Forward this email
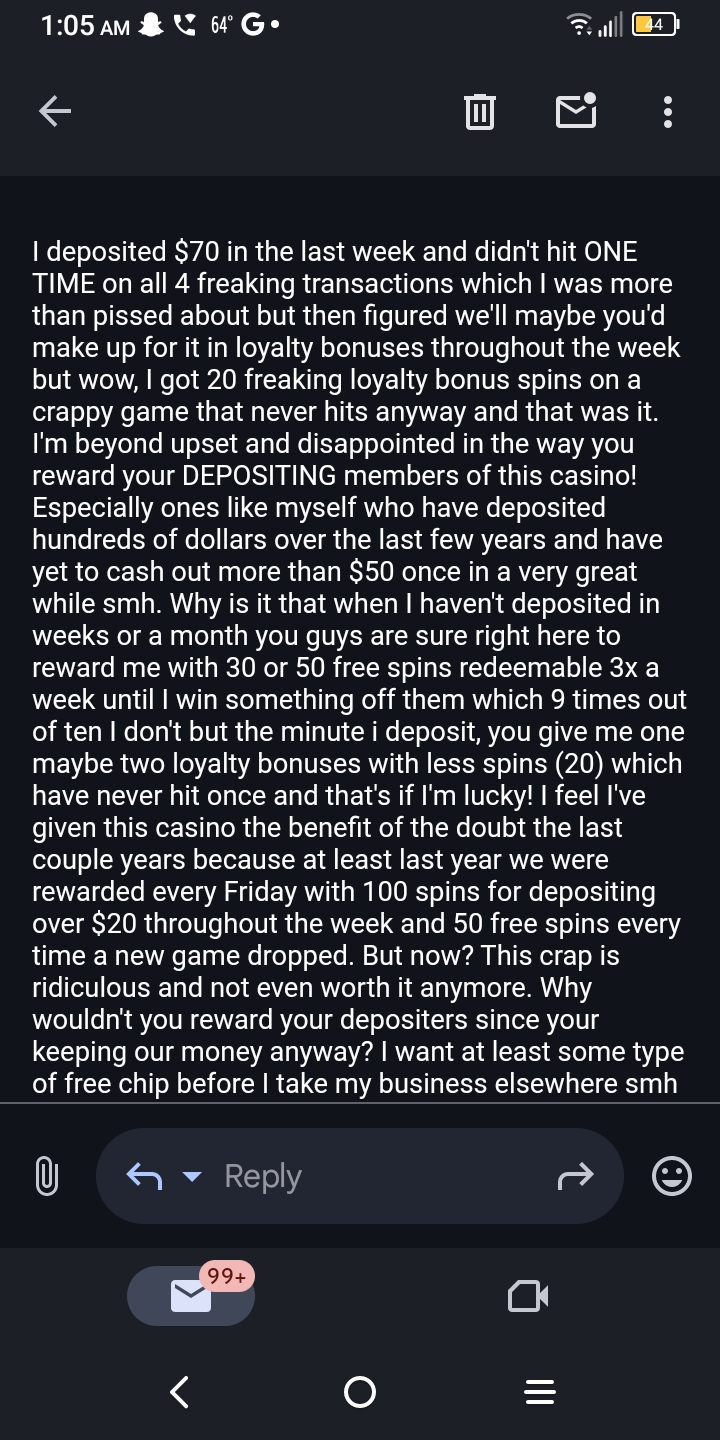The height and width of the screenshot is (1440, 720). pyautogui.click(x=576, y=1176)
